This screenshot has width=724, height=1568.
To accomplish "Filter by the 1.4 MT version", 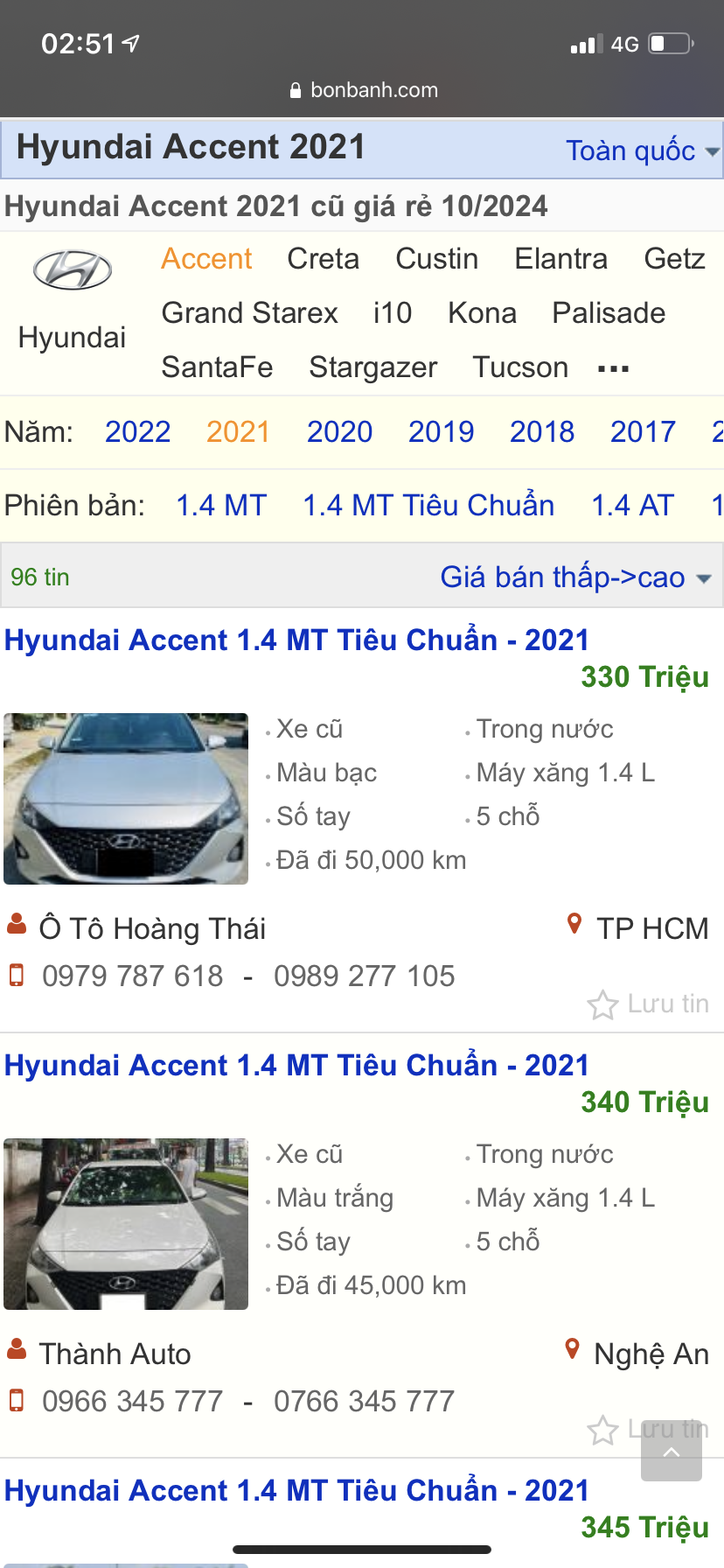I will coord(220,506).
